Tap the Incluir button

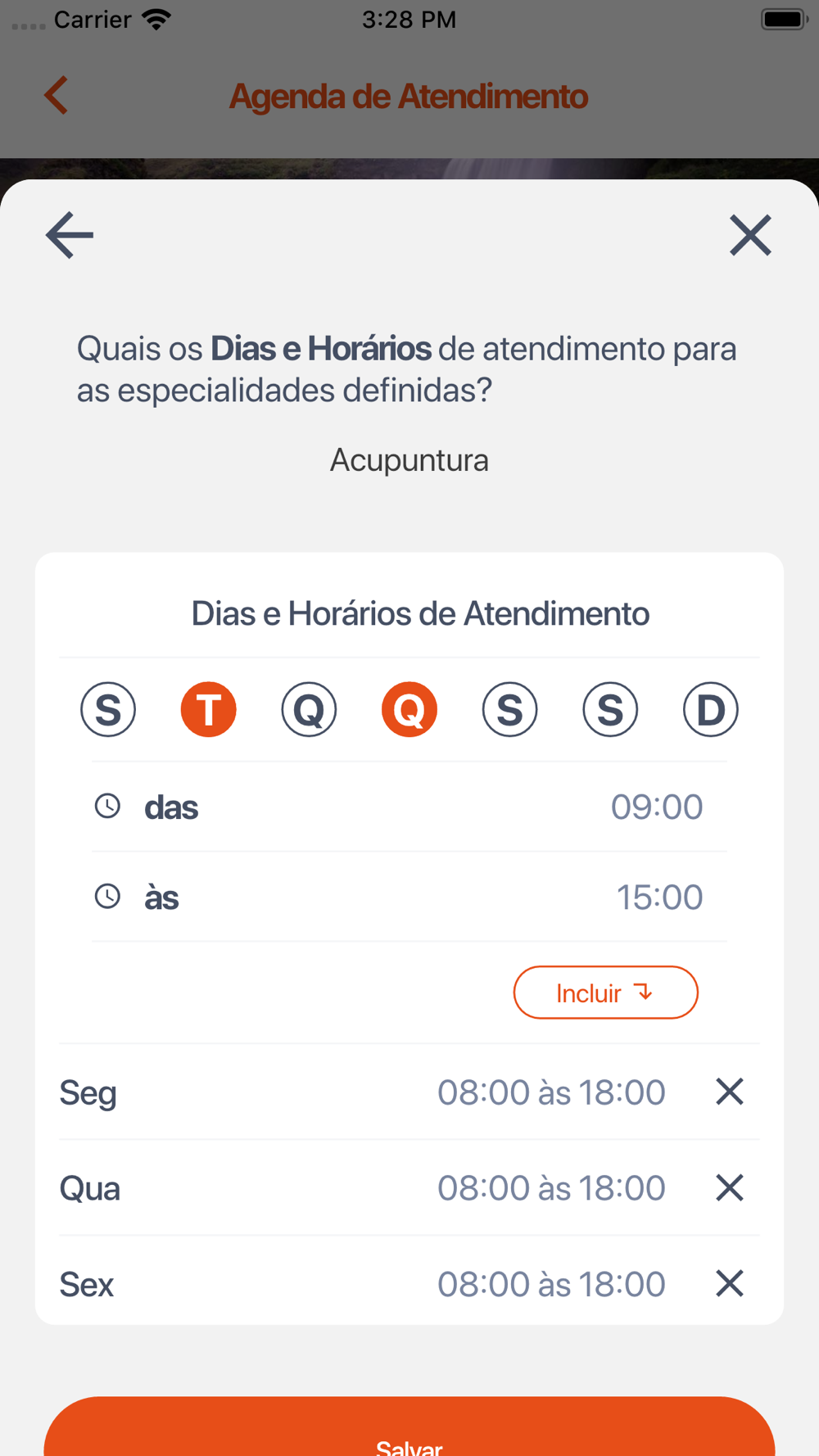coord(605,993)
